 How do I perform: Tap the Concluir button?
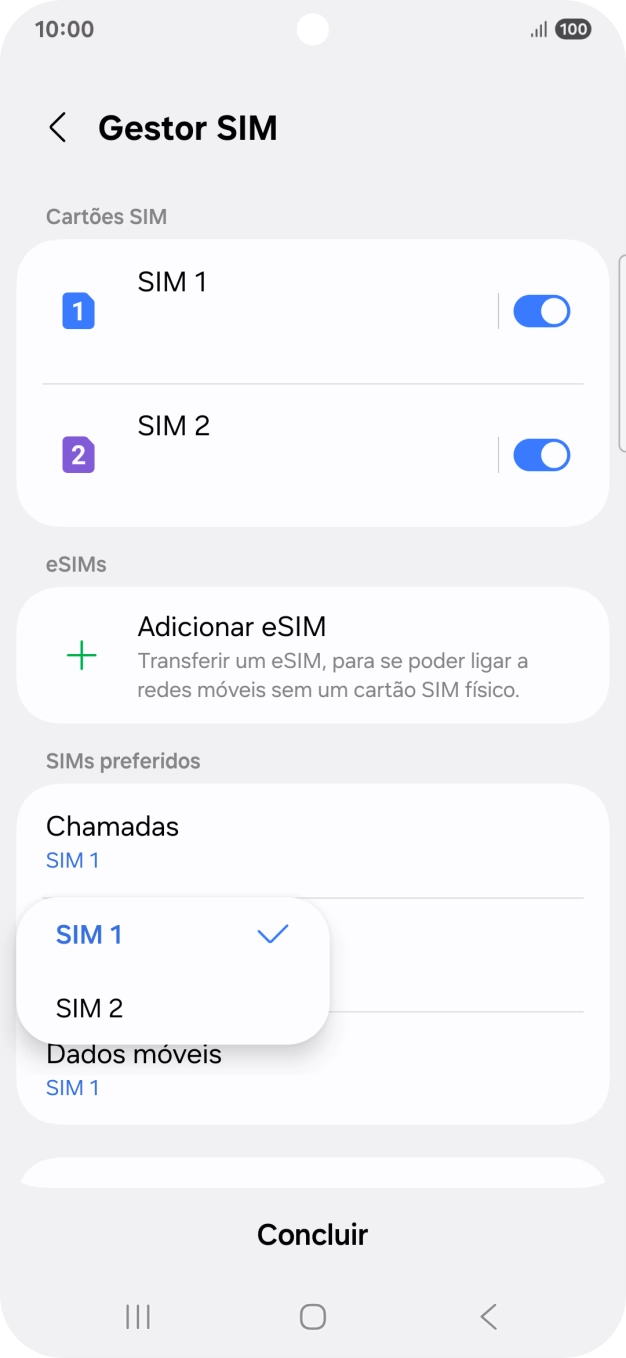point(312,1234)
